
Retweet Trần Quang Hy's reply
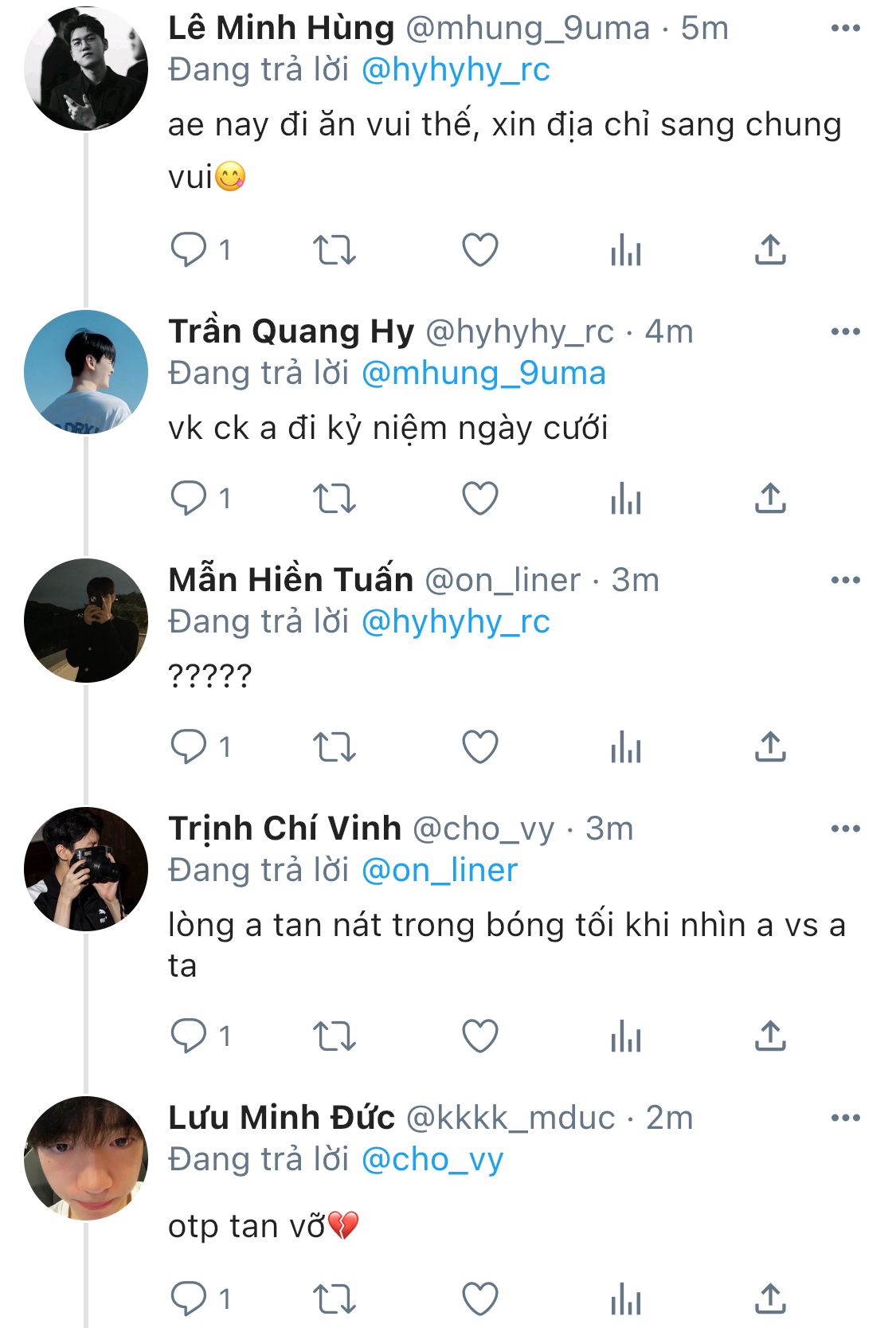(334, 499)
